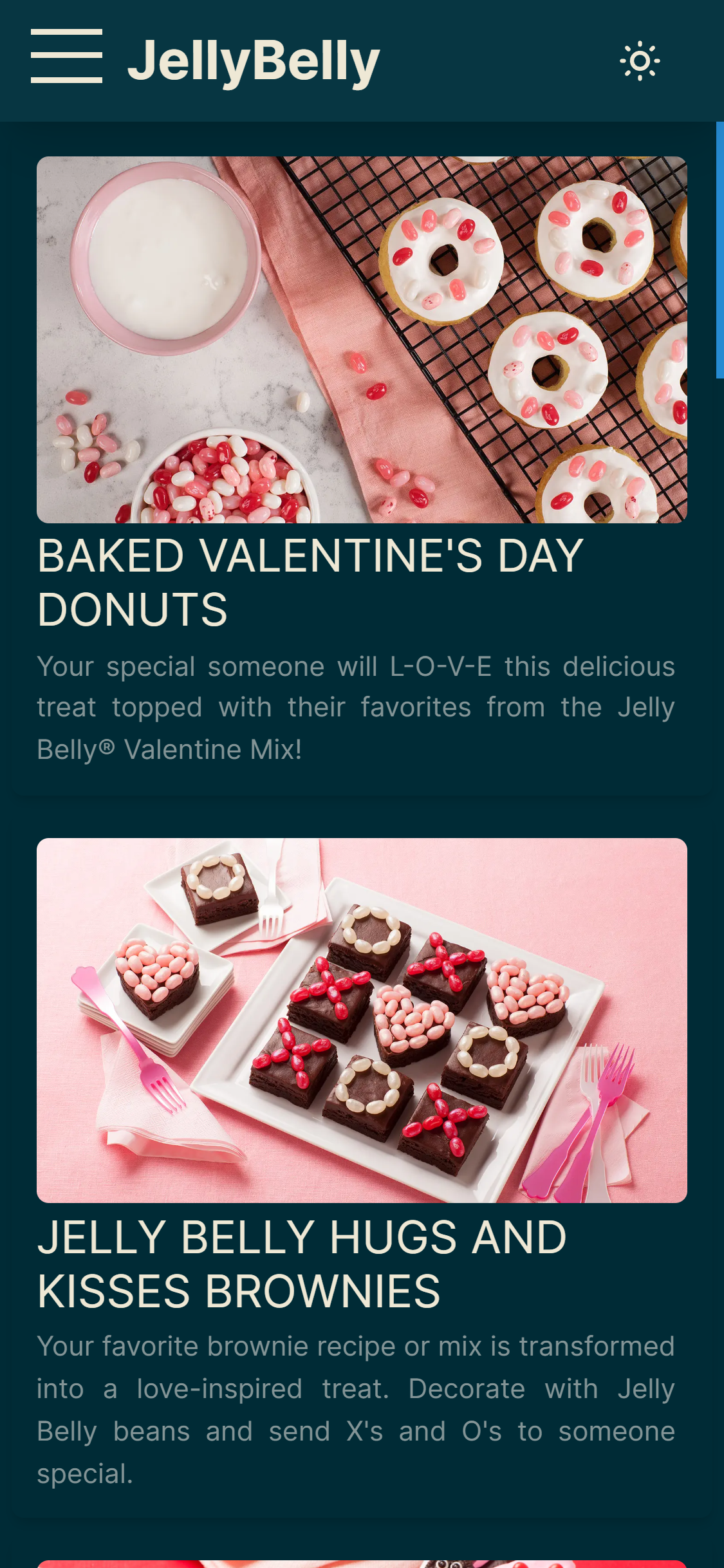Open the Baked Valentine's Day Donuts recipe

click(x=310, y=582)
